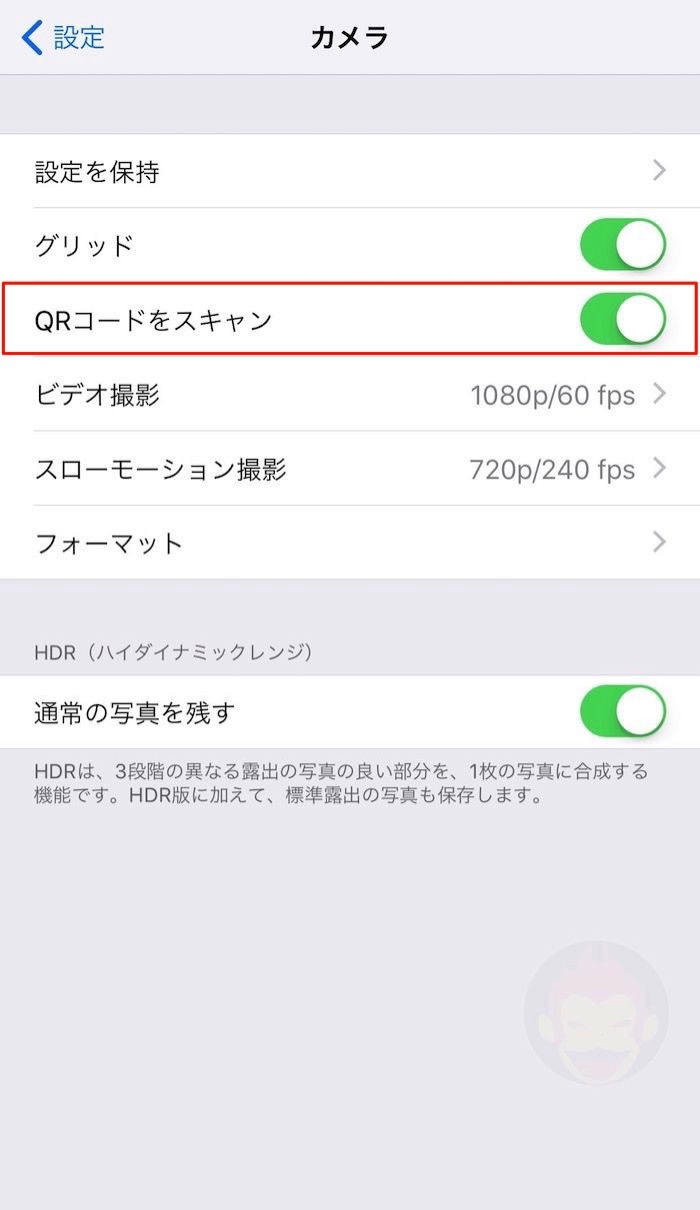700x1210 pixels.
Task: Turn off the グリッド switch
Action: click(x=622, y=246)
